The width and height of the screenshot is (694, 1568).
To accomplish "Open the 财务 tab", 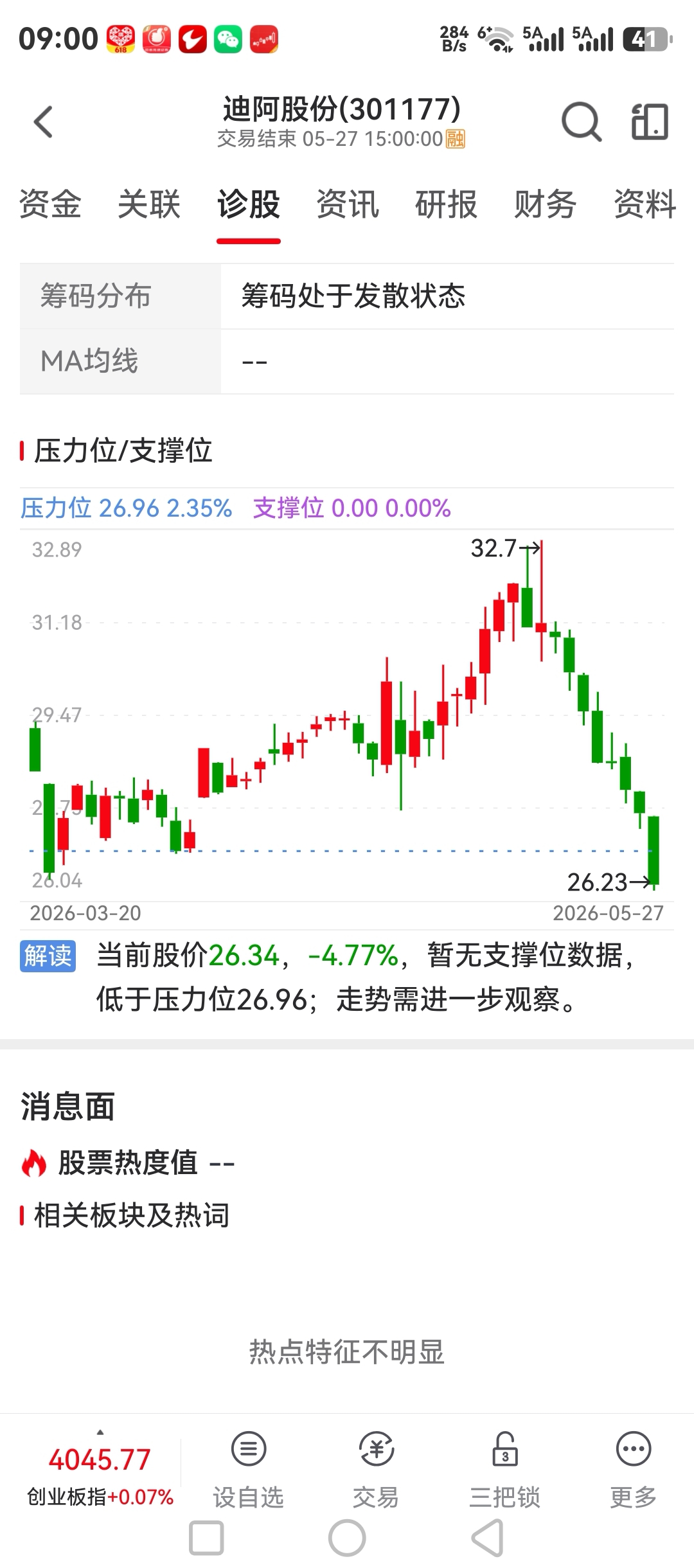I will coord(546,204).
